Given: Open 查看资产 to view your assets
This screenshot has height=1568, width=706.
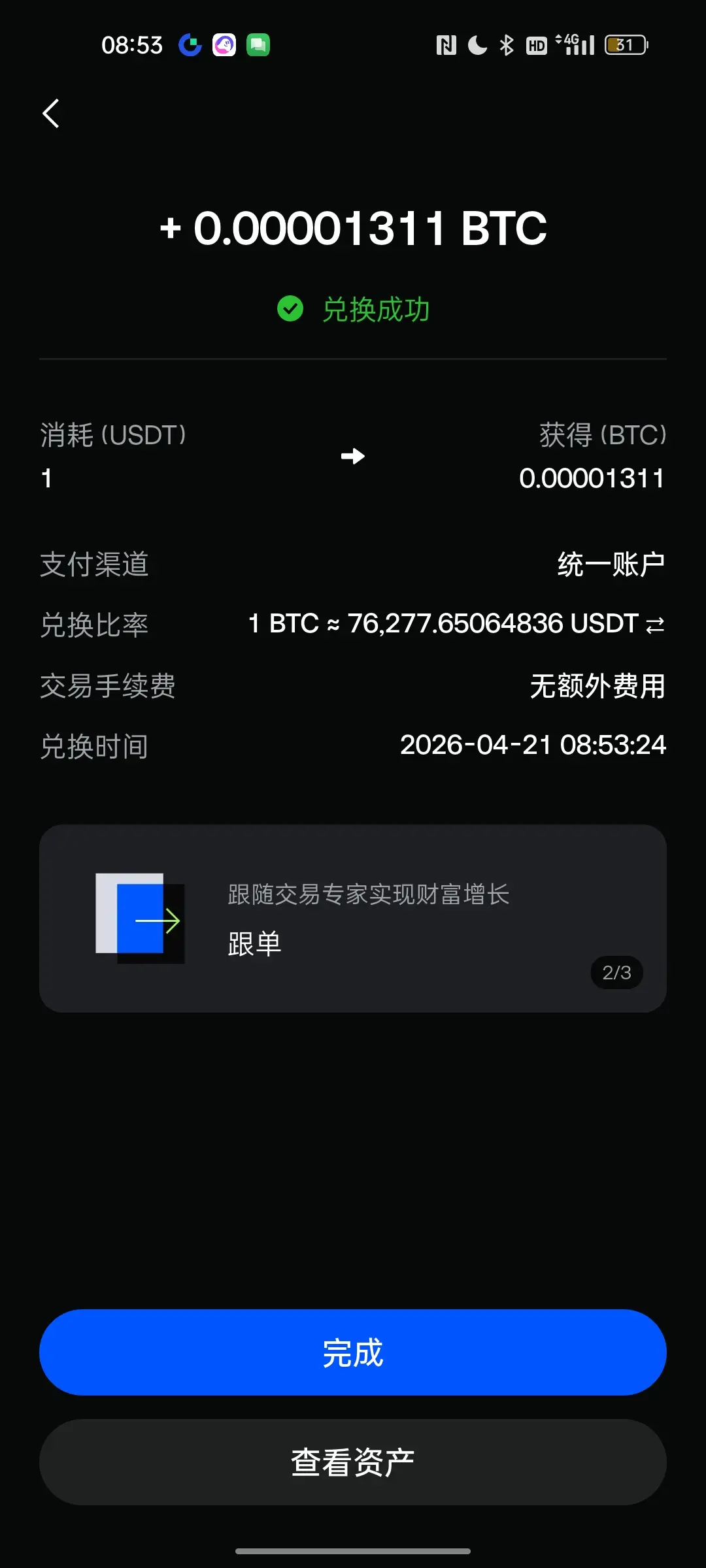Looking at the screenshot, I should (x=353, y=1463).
